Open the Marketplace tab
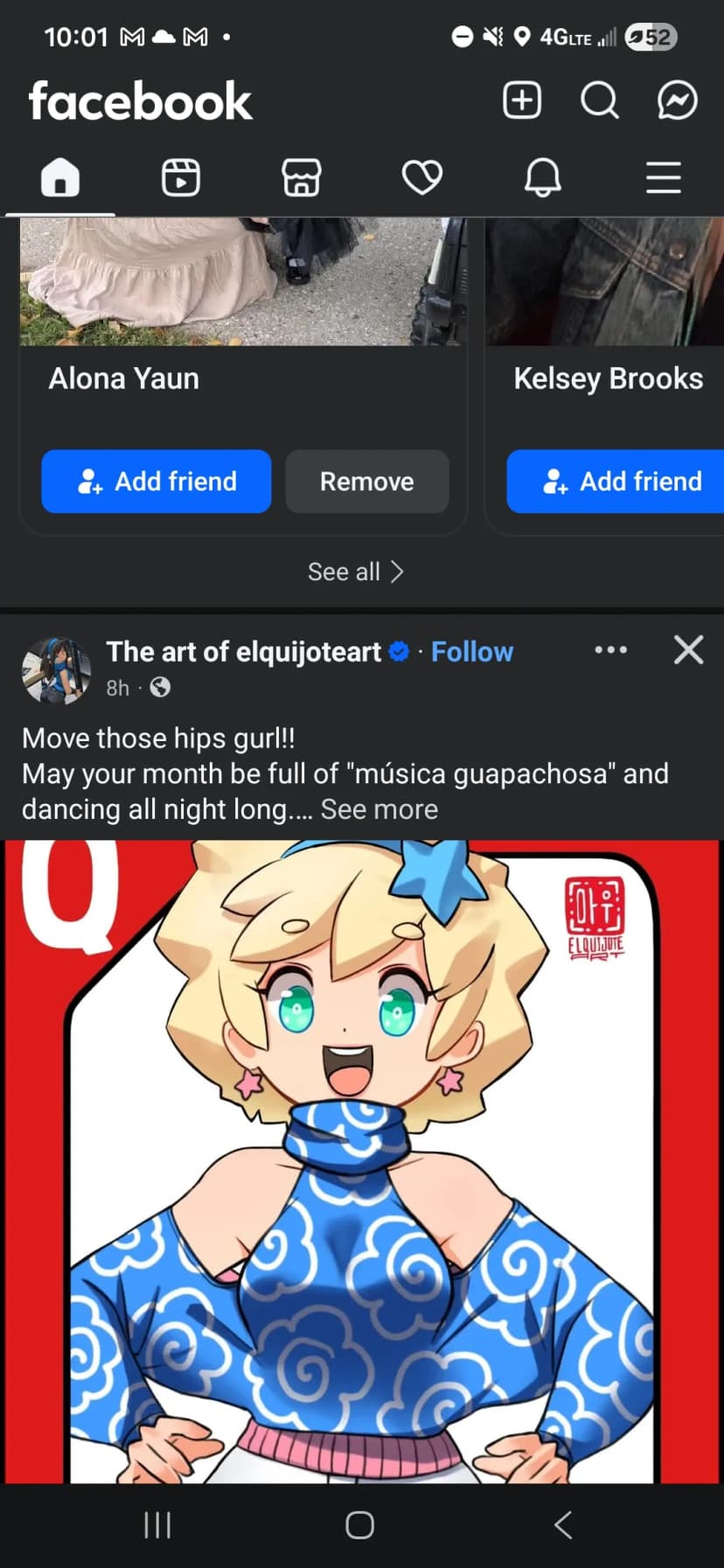 pos(302,177)
